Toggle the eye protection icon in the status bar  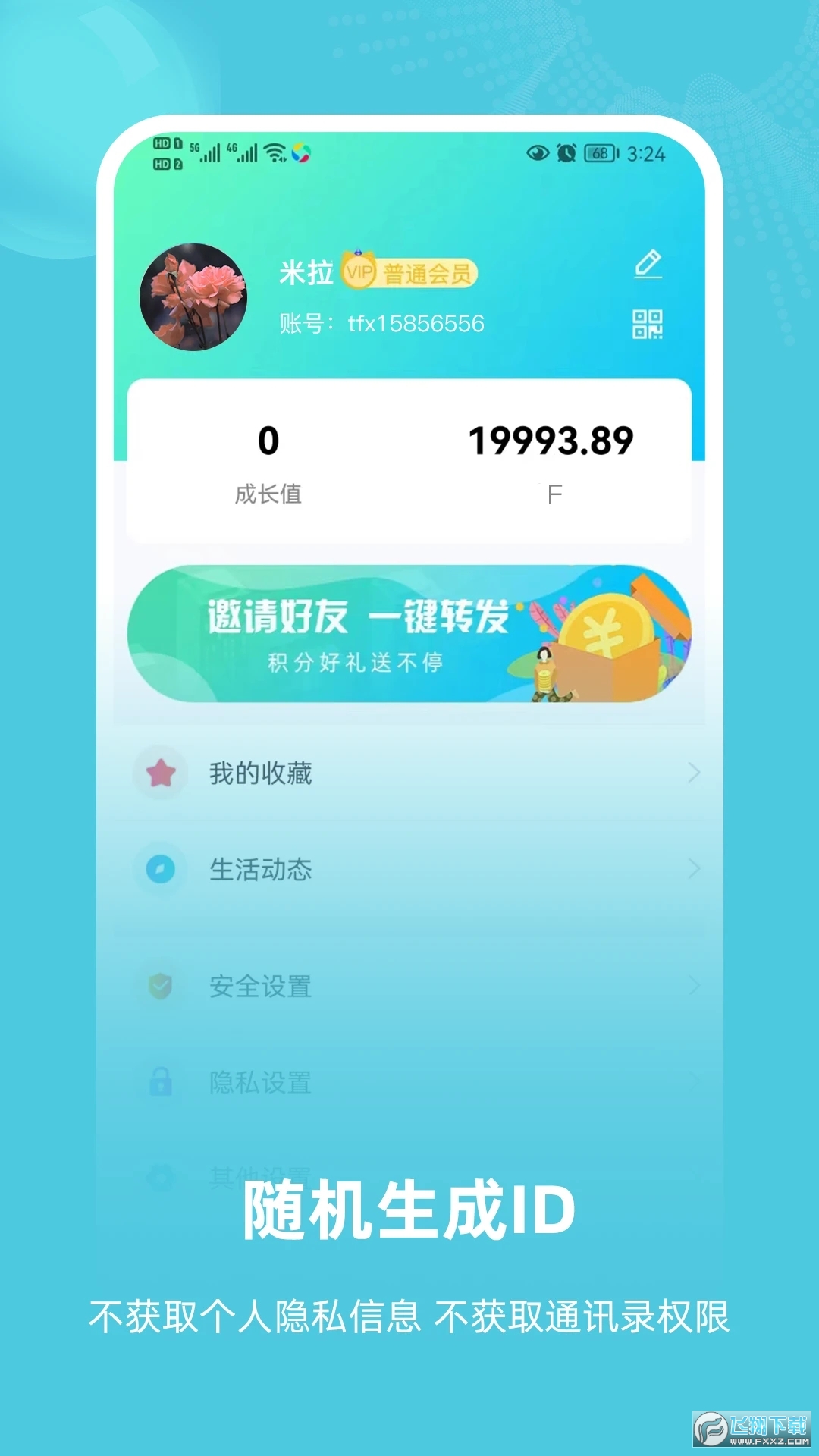[x=539, y=154]
